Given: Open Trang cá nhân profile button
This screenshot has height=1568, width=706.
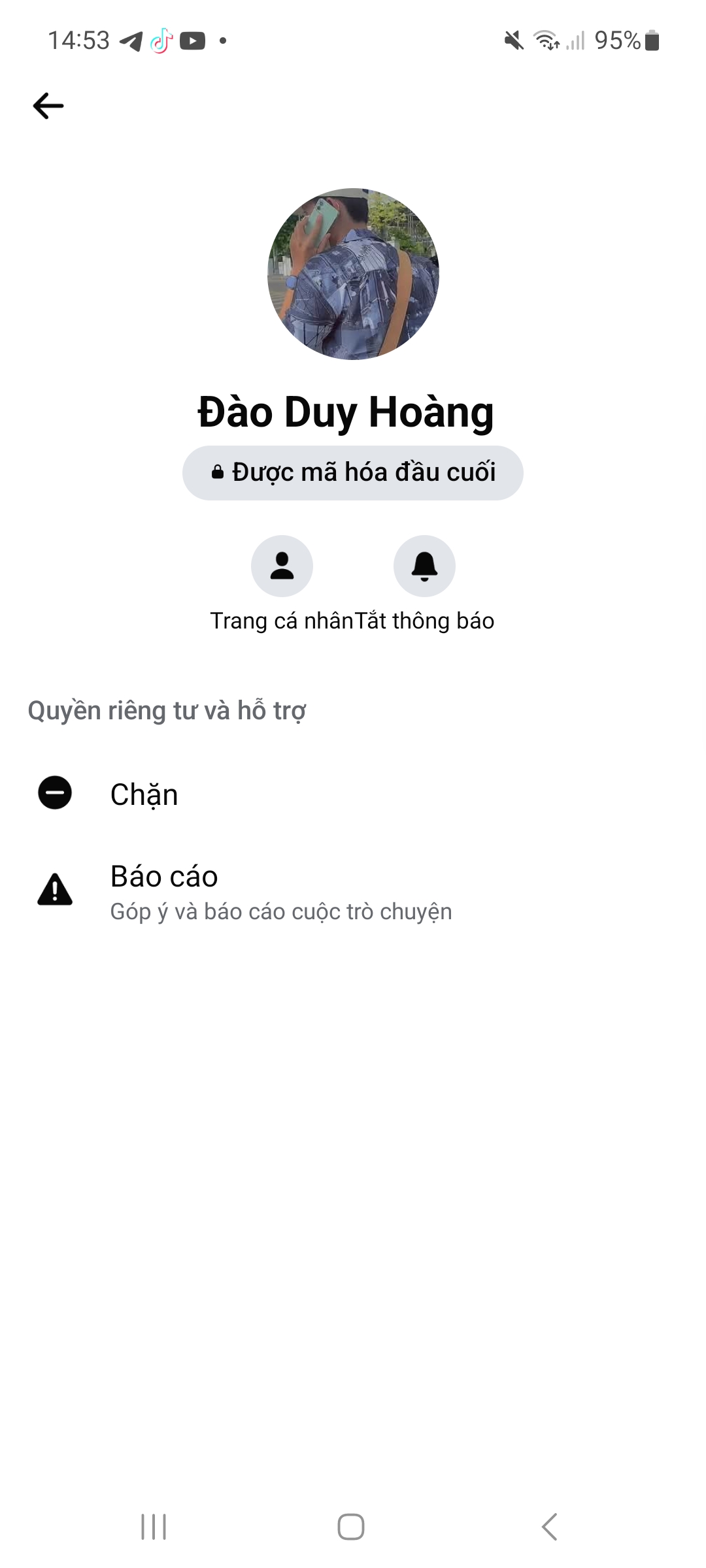Looking at the screenshot, I should coord(282,566).
